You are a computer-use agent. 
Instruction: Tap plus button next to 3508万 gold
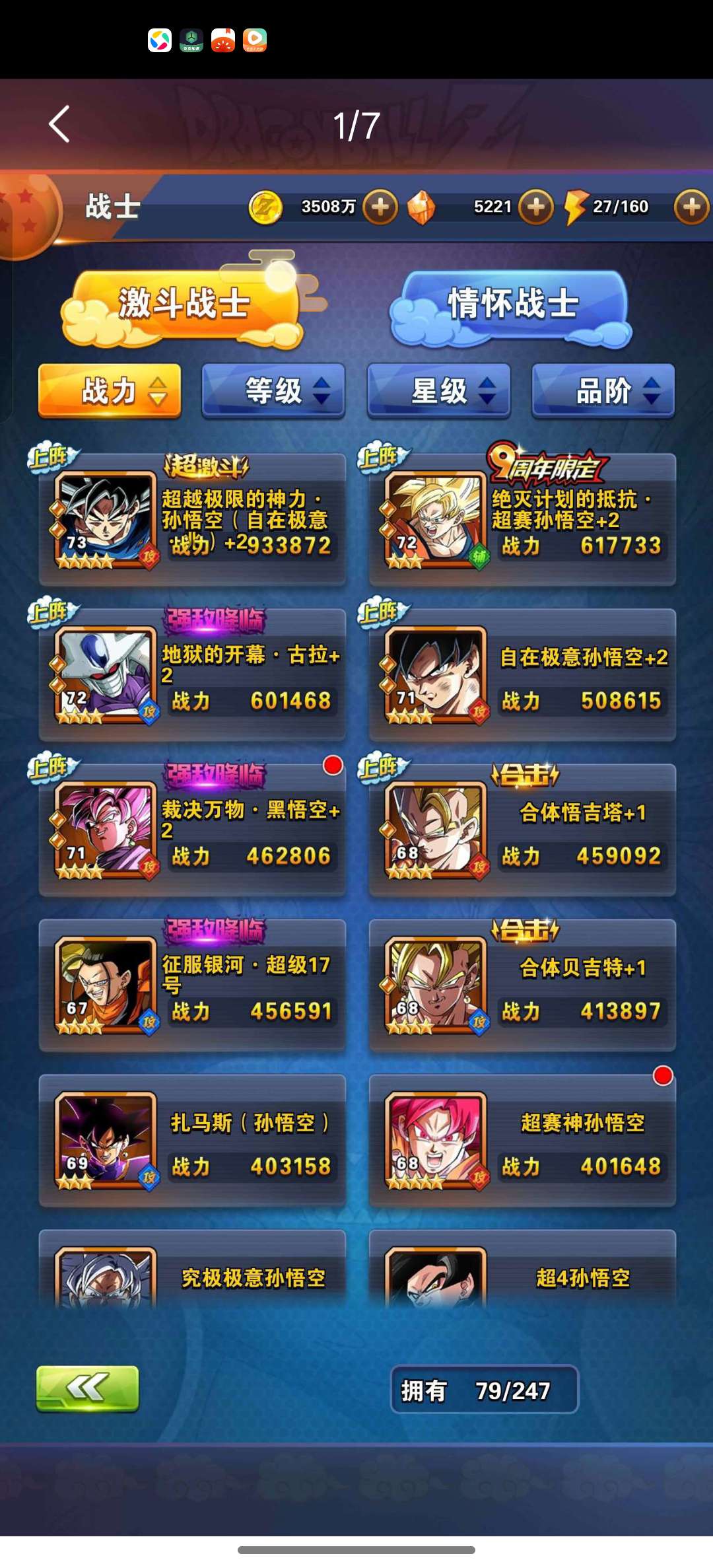pos(380,207)
